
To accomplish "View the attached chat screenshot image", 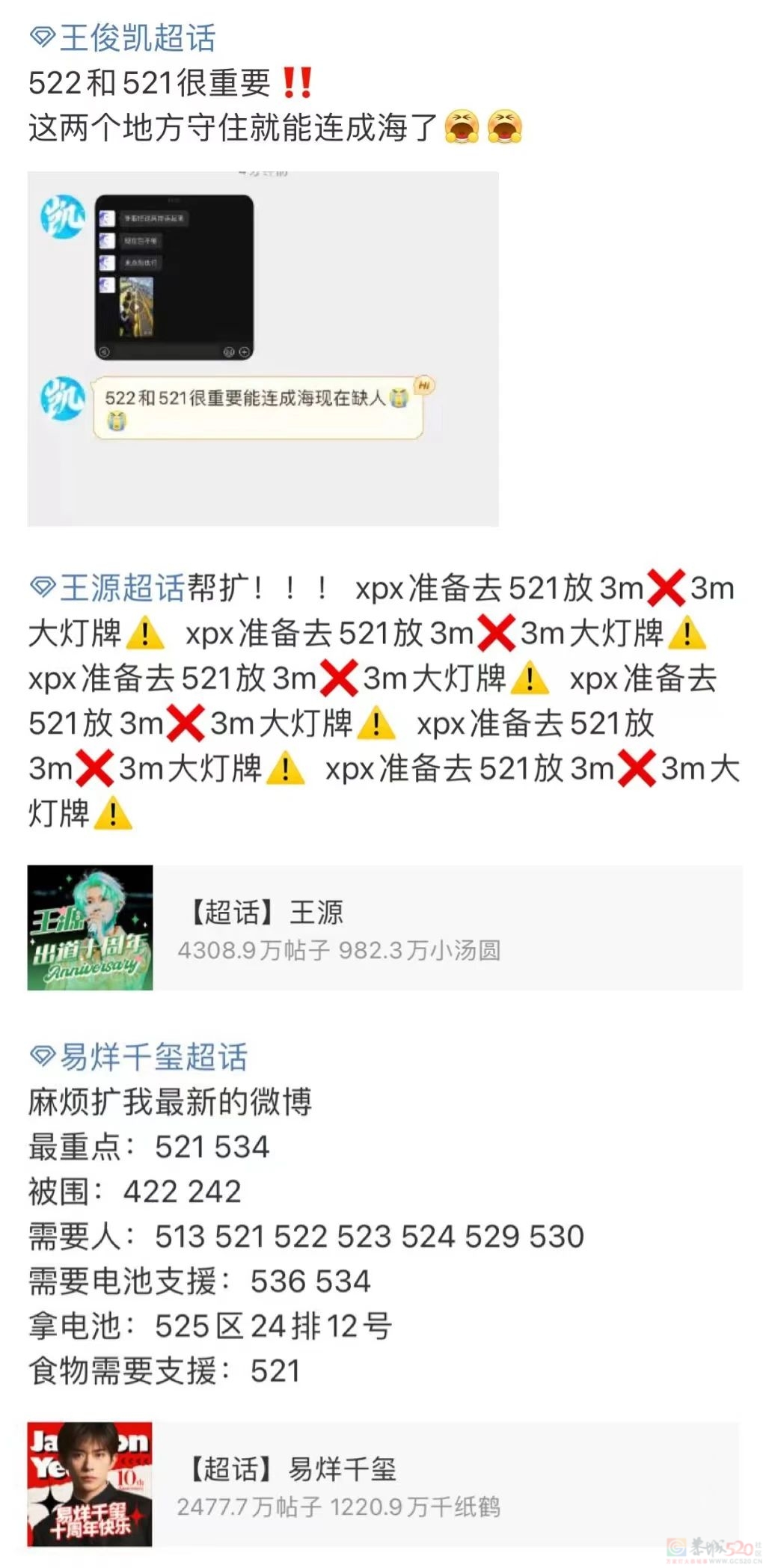I will point(263,349).
